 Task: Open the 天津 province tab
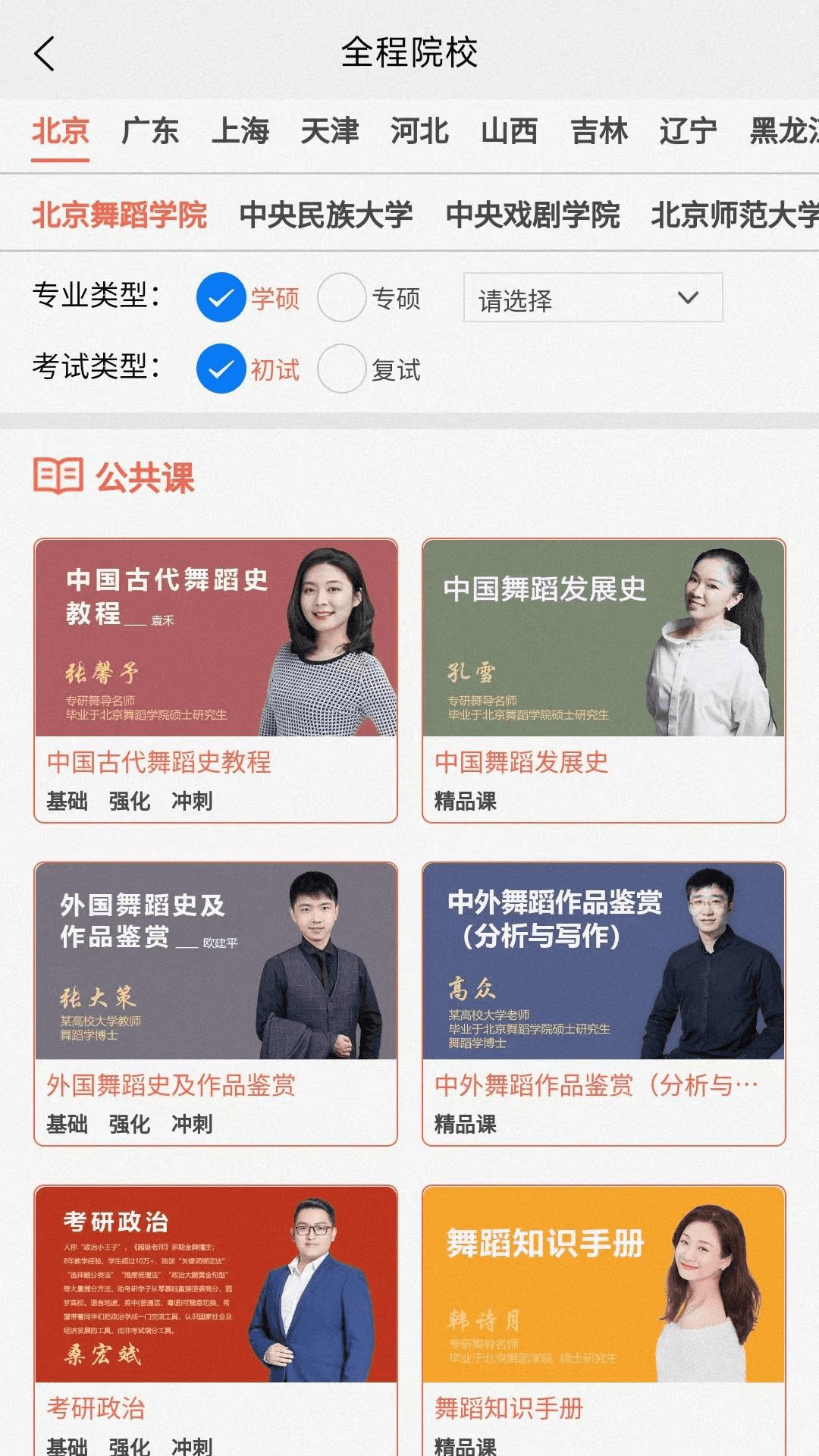pyautogui.click(x=329, y=131)
